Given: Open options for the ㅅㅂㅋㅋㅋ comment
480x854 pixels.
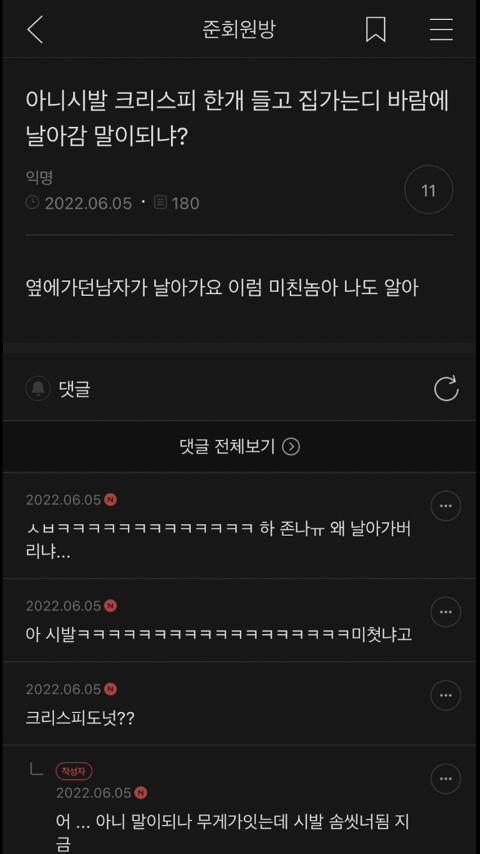Looking at the screenshot, I should (446, 506).
